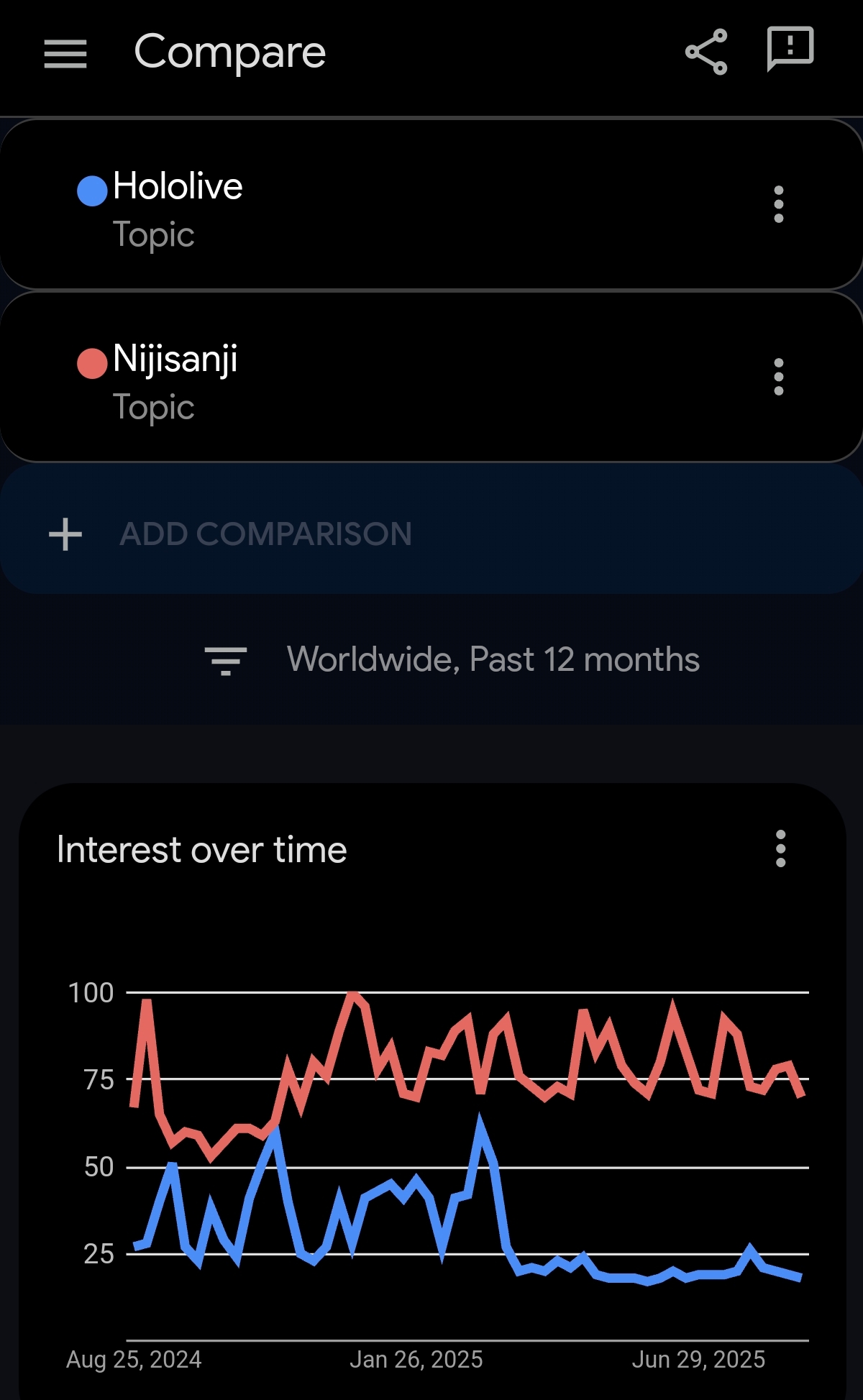The height and width of the screenshot is (1400, 863).
Task: Send feedback via the exclamation bubble icon
Action: tap(790, 49)
